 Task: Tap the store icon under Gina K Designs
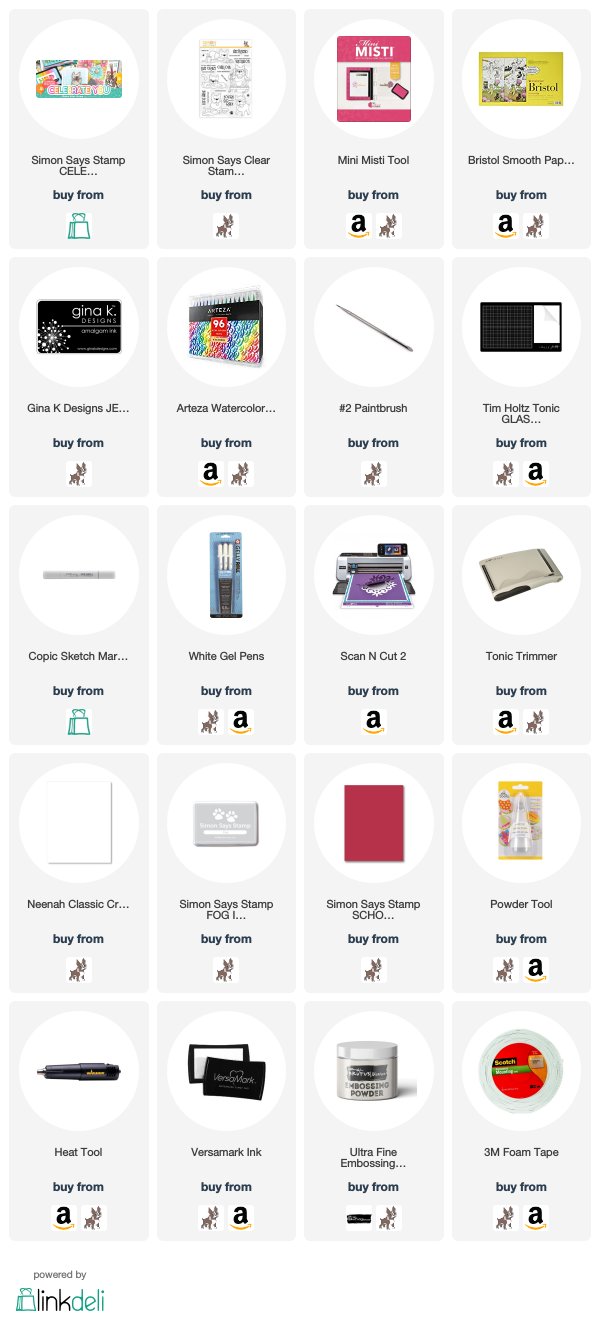(78, 473)
